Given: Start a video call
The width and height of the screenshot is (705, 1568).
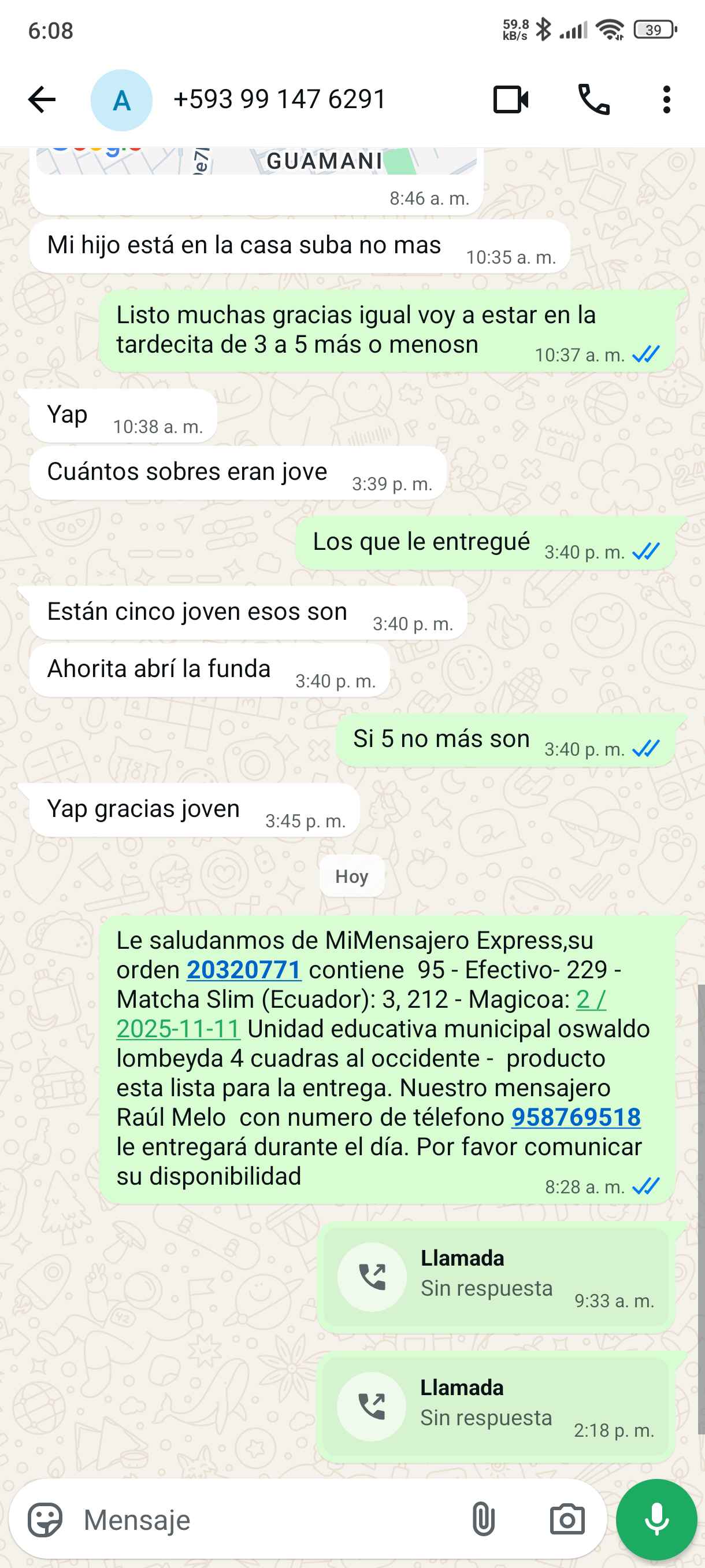Looking at the screenshot, I should click(510, 100).
